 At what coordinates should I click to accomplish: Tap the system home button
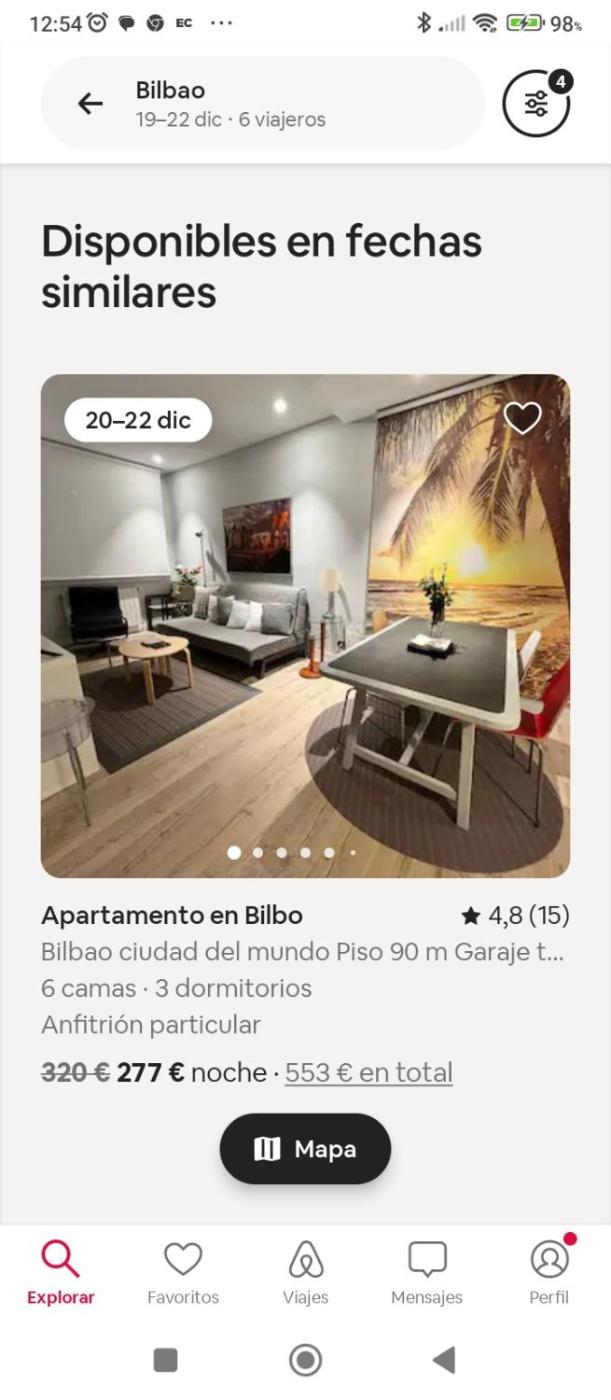pyautogui.click(x=305, y=1360)
